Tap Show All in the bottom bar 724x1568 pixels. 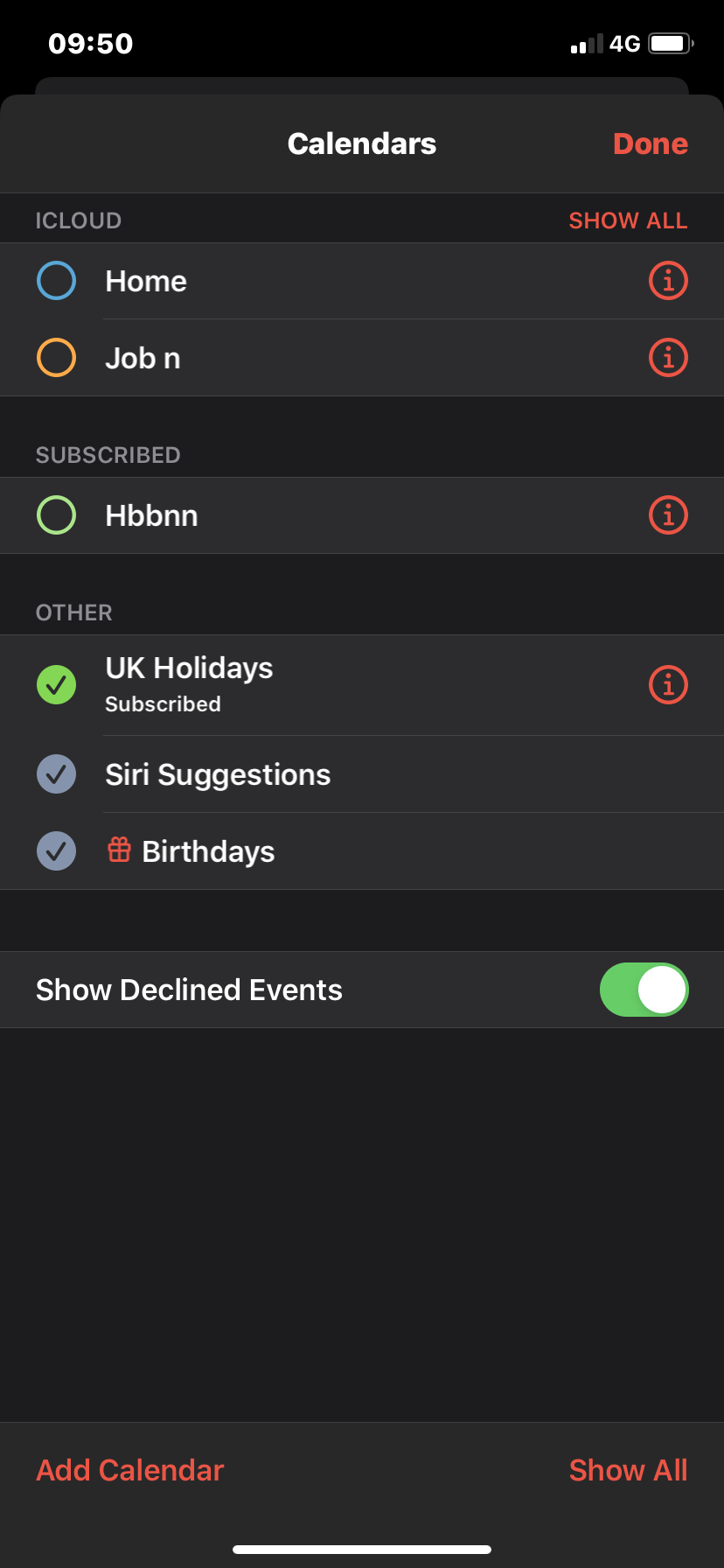click(628, 1470)
